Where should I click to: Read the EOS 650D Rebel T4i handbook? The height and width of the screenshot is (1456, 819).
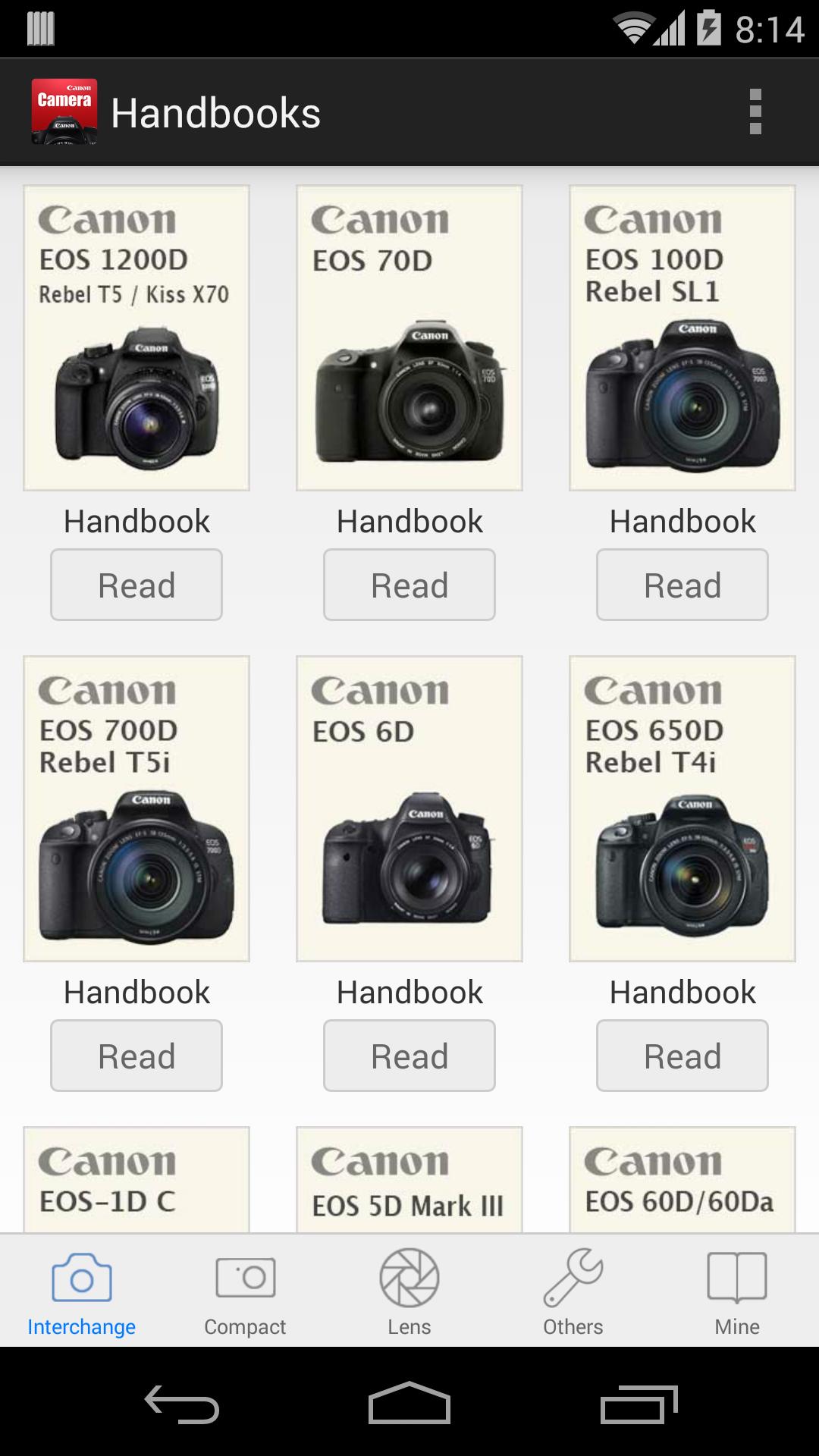click(682, 1055)
